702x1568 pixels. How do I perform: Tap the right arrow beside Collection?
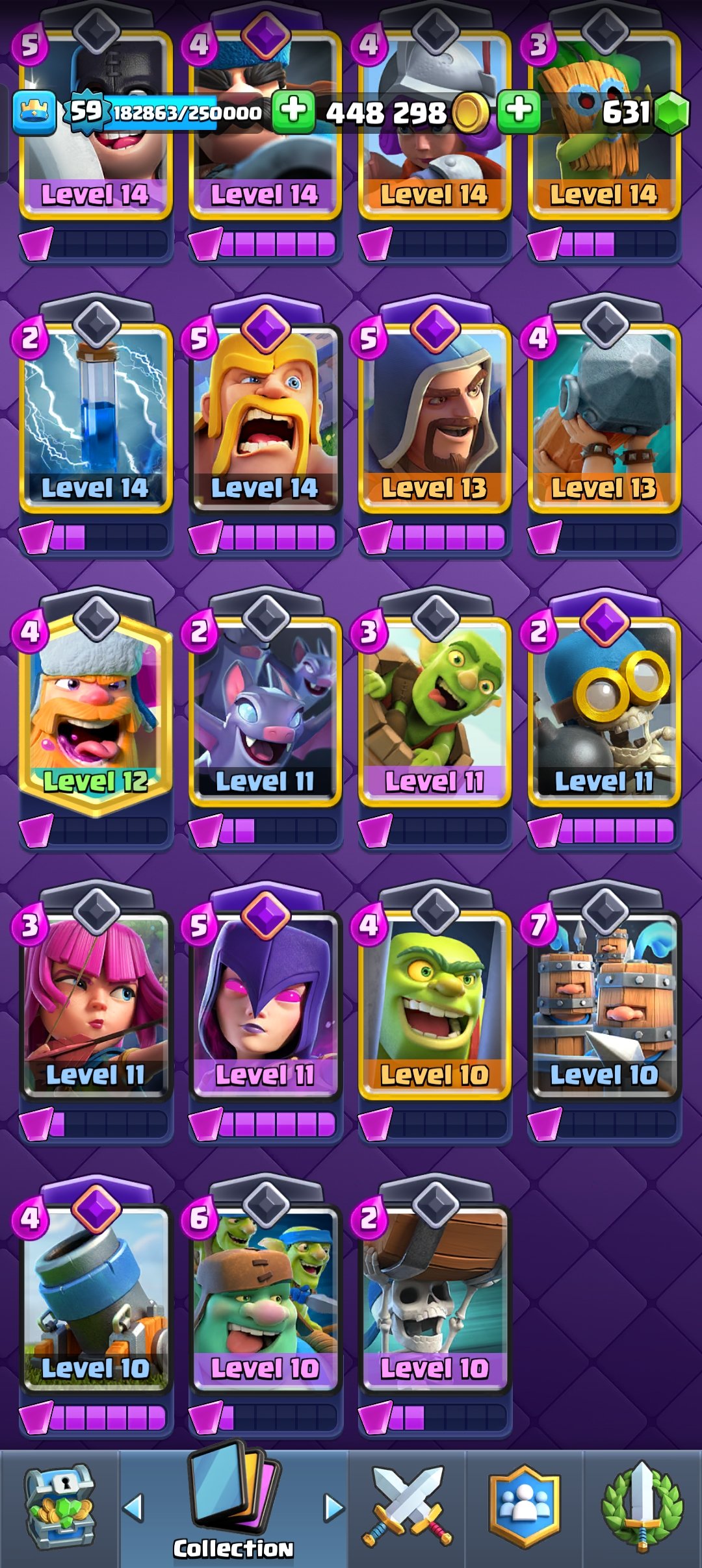coord(333,1508)
